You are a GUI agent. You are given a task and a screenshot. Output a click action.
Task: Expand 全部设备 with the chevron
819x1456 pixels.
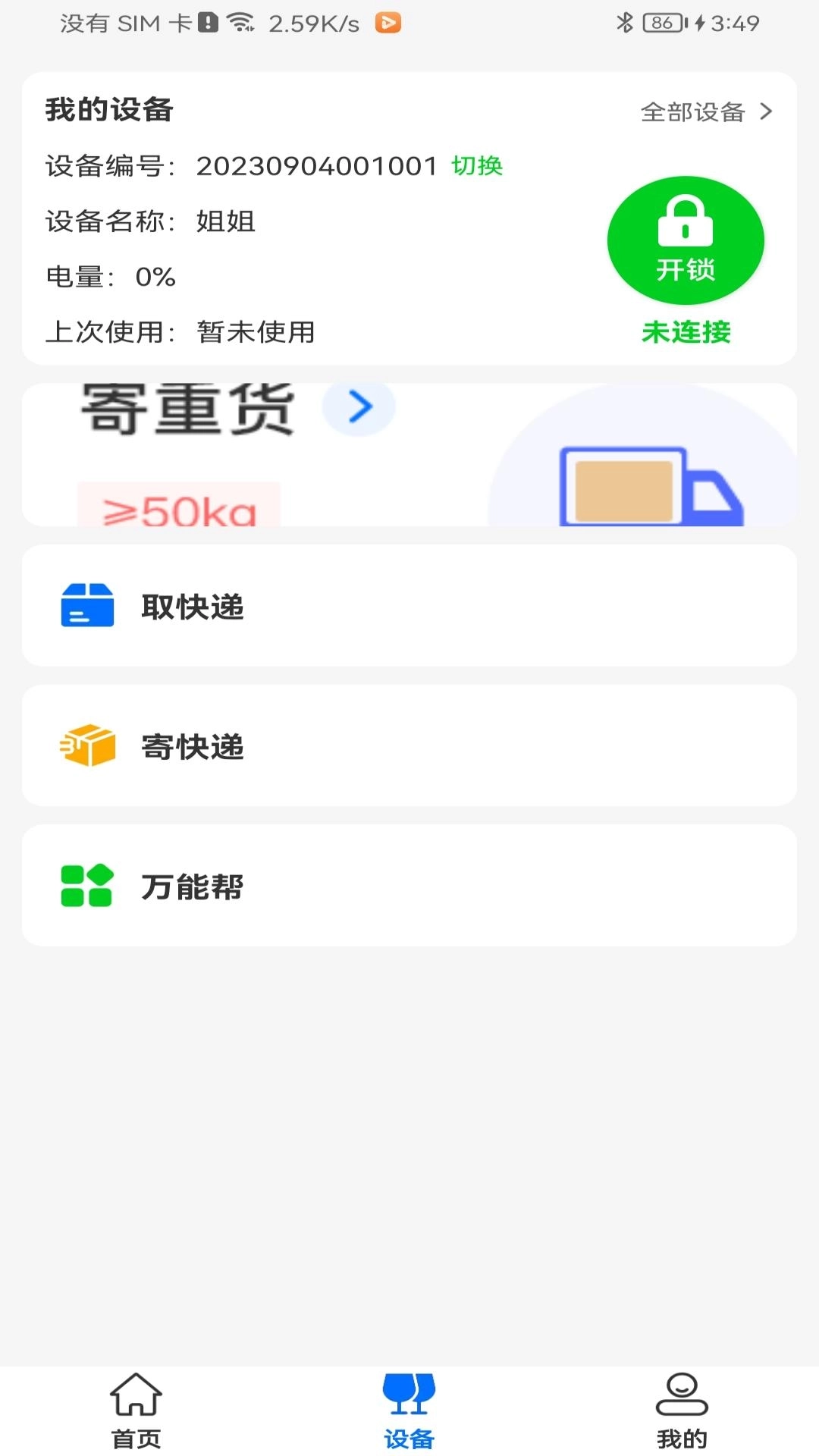(765, 111)
